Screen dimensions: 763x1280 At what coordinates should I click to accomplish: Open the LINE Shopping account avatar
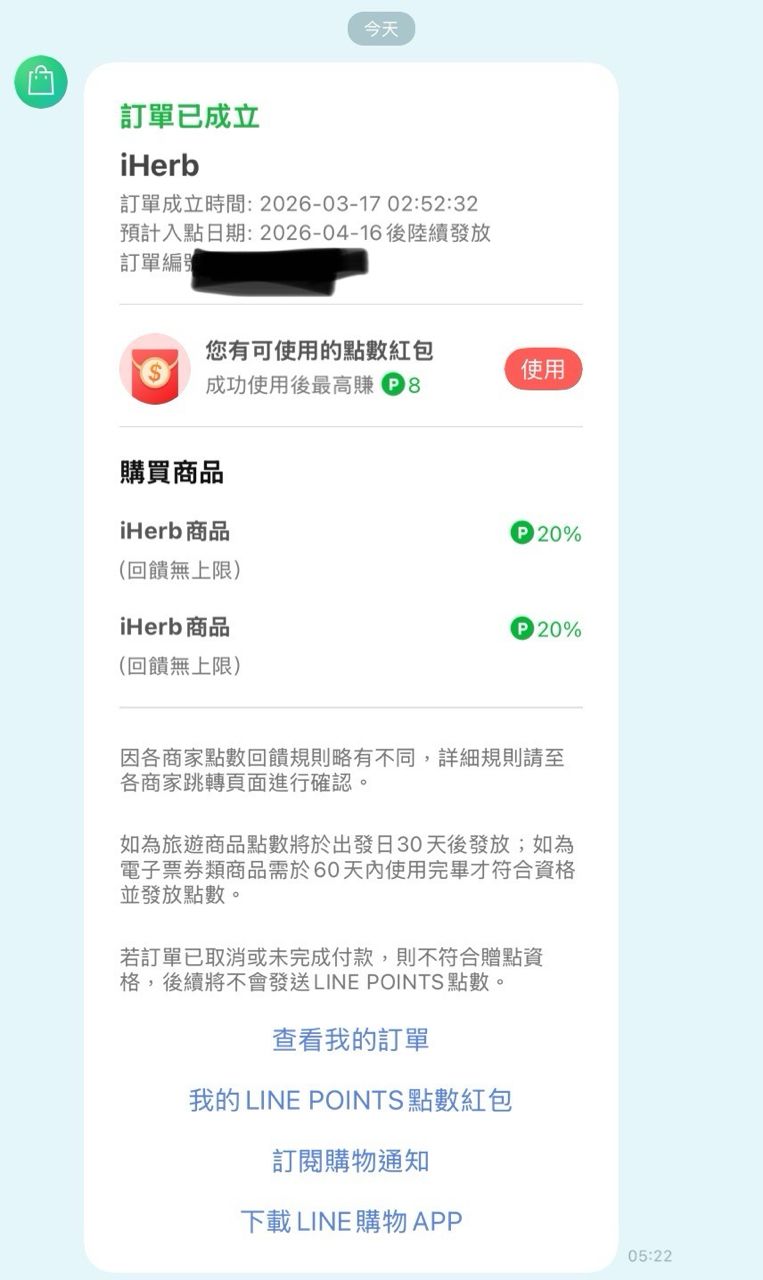click(x=41, y=81)
